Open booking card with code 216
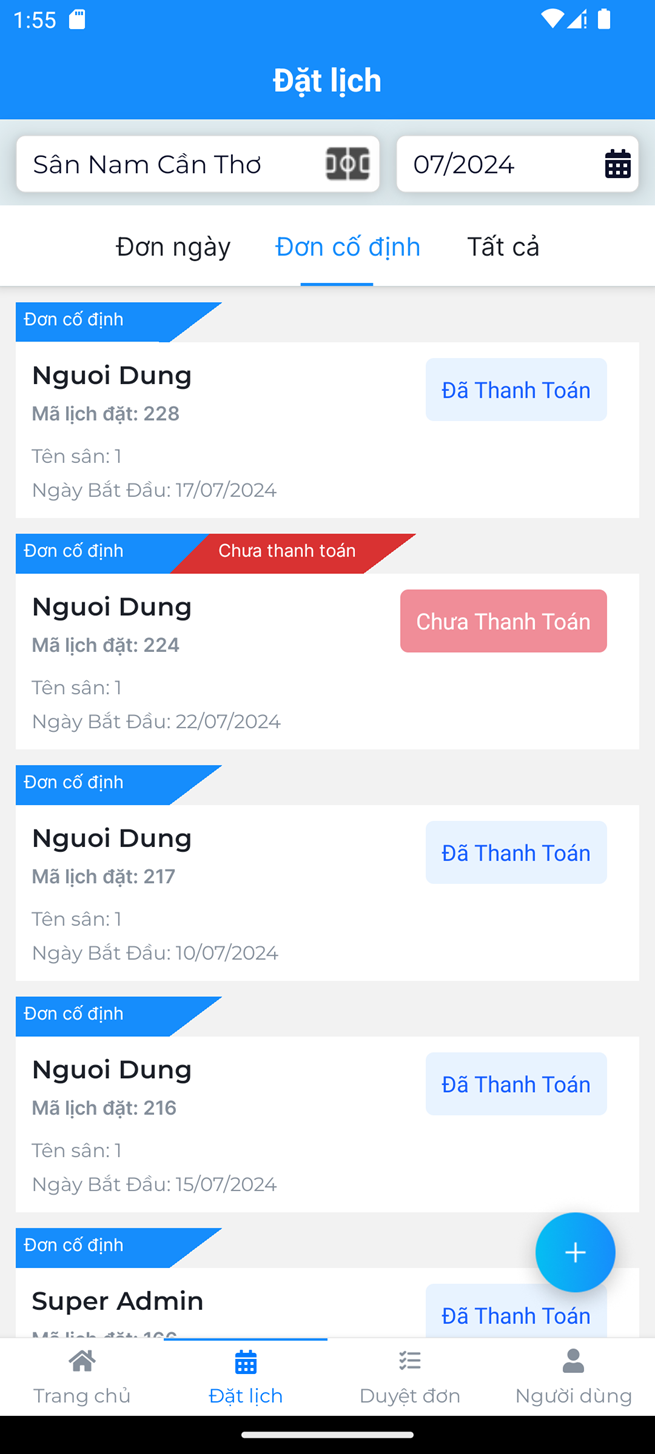 coord(327,1124)
